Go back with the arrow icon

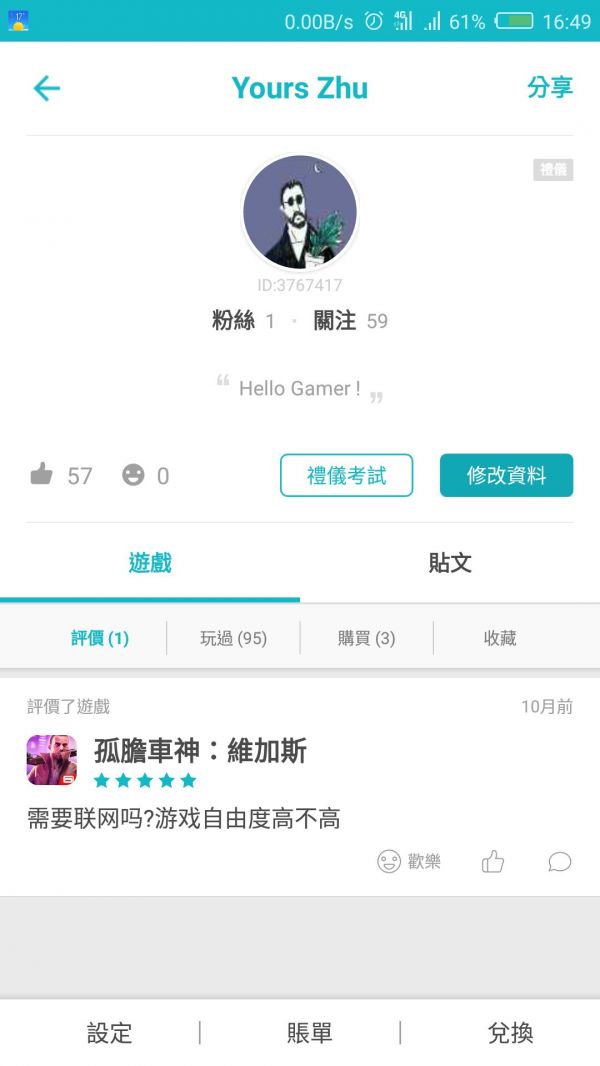coord(46,88)
